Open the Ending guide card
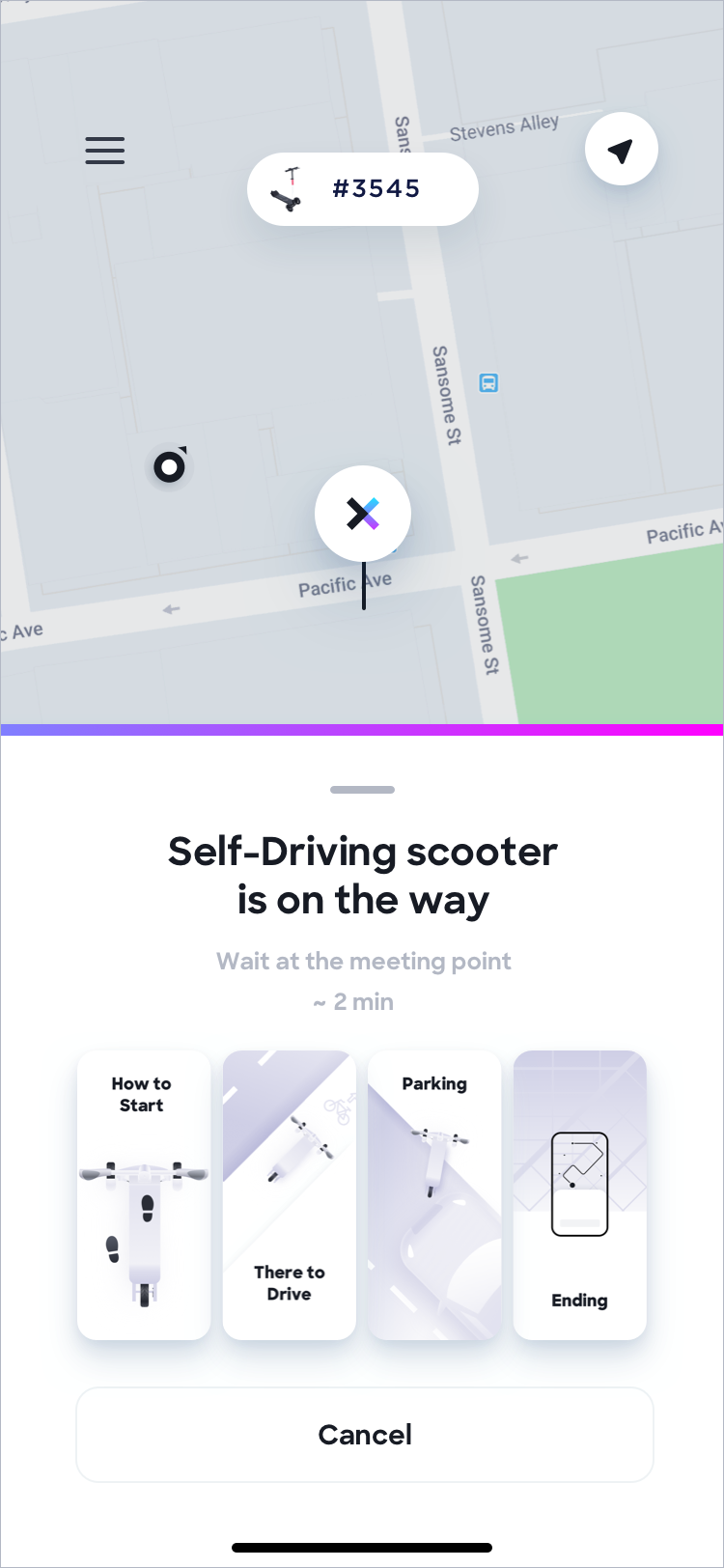 tap(579, 1194)
